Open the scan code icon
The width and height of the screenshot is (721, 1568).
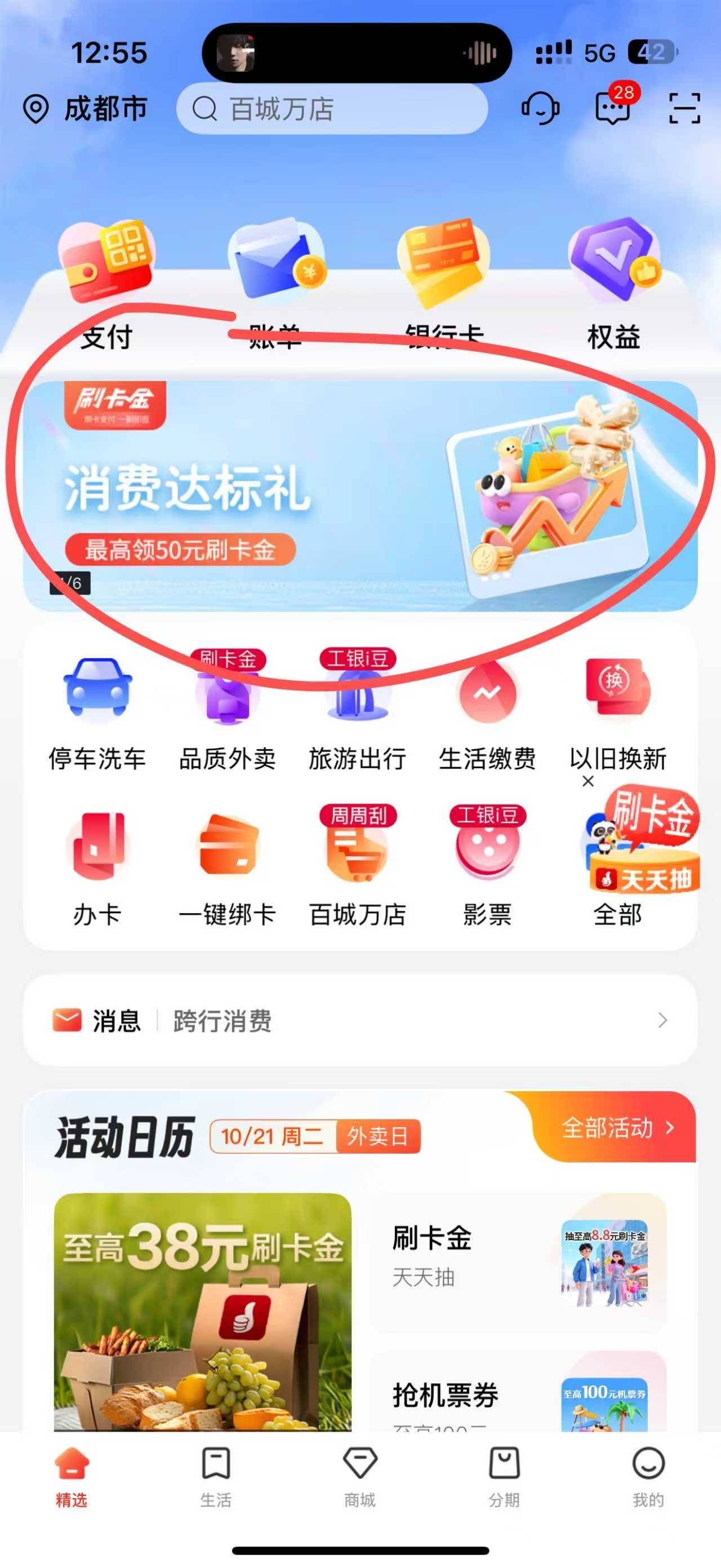pyautogui.click(x=684, y=109)
